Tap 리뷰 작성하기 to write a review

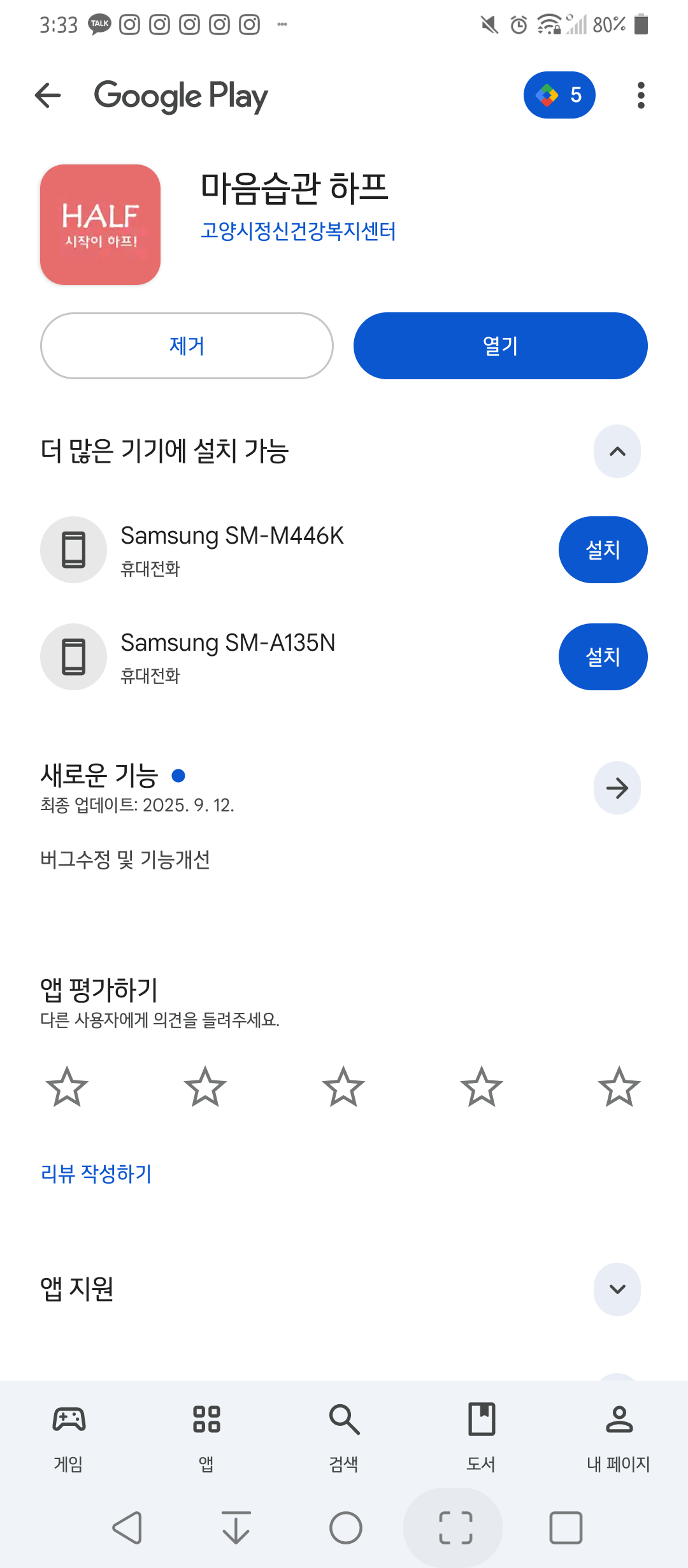click(x=96, y=1173)
